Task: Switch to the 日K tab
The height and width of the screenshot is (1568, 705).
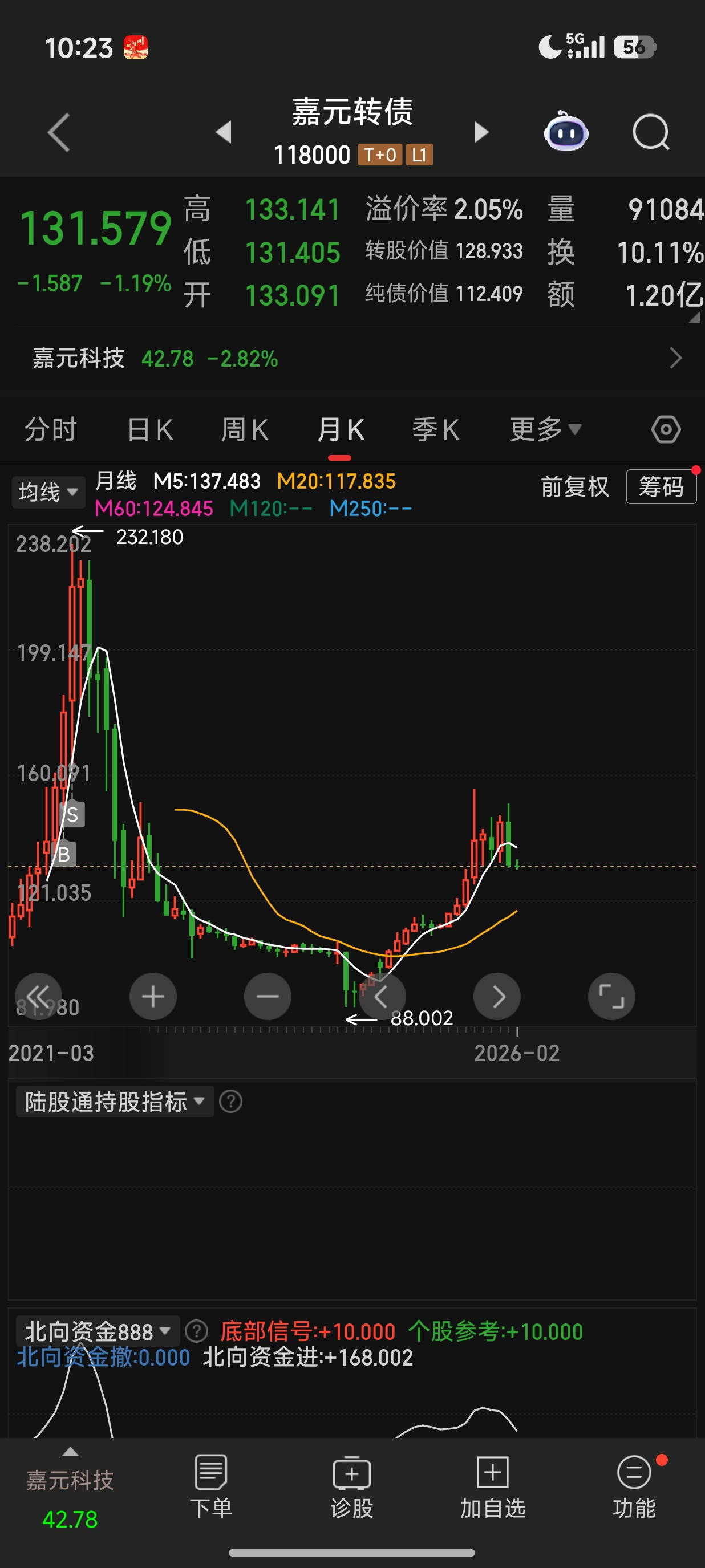Action: (x=151, y=430)
